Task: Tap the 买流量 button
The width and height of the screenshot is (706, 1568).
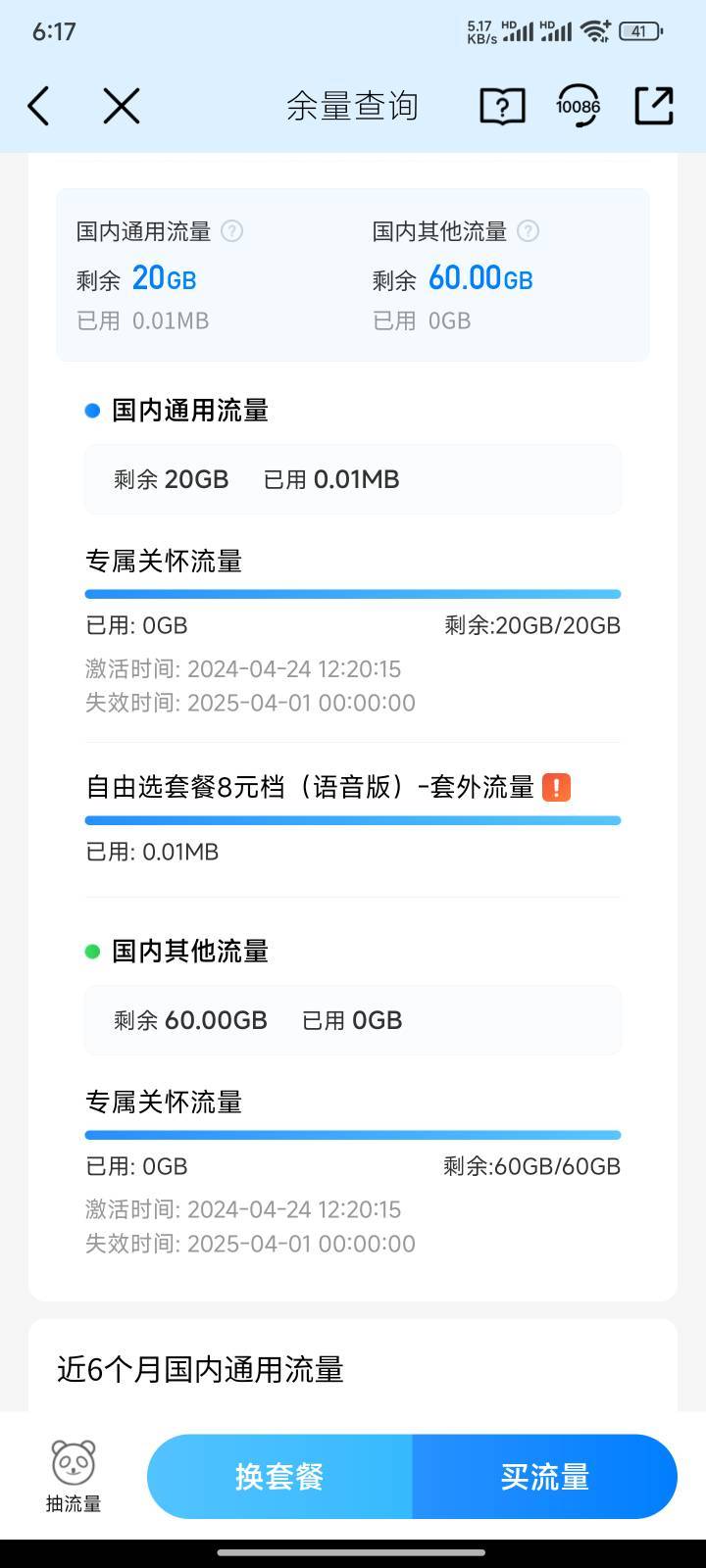Action: point(545,1477)
